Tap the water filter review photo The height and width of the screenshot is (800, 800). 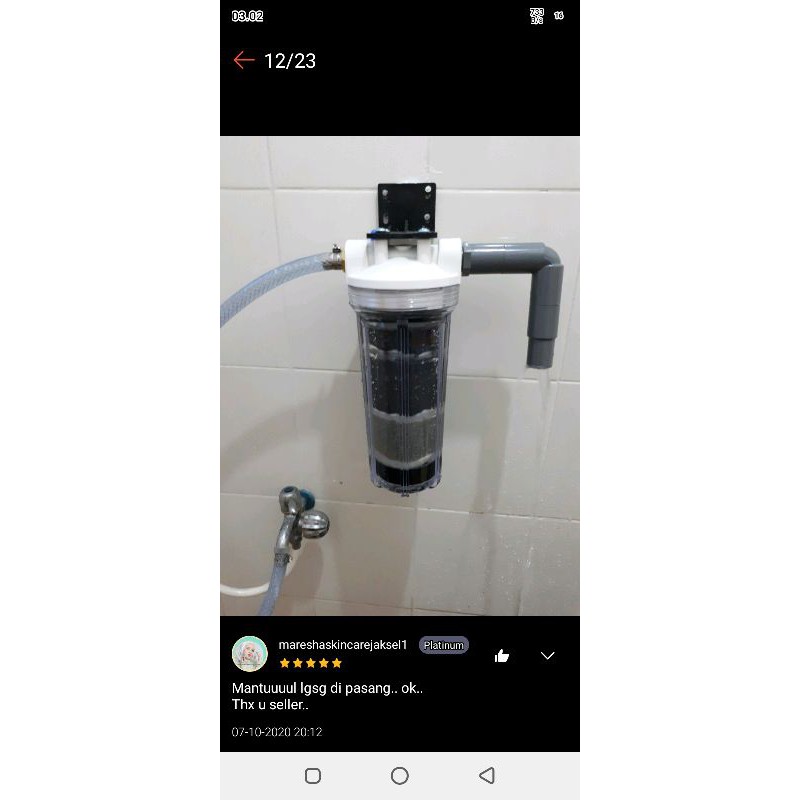(400, 375)
